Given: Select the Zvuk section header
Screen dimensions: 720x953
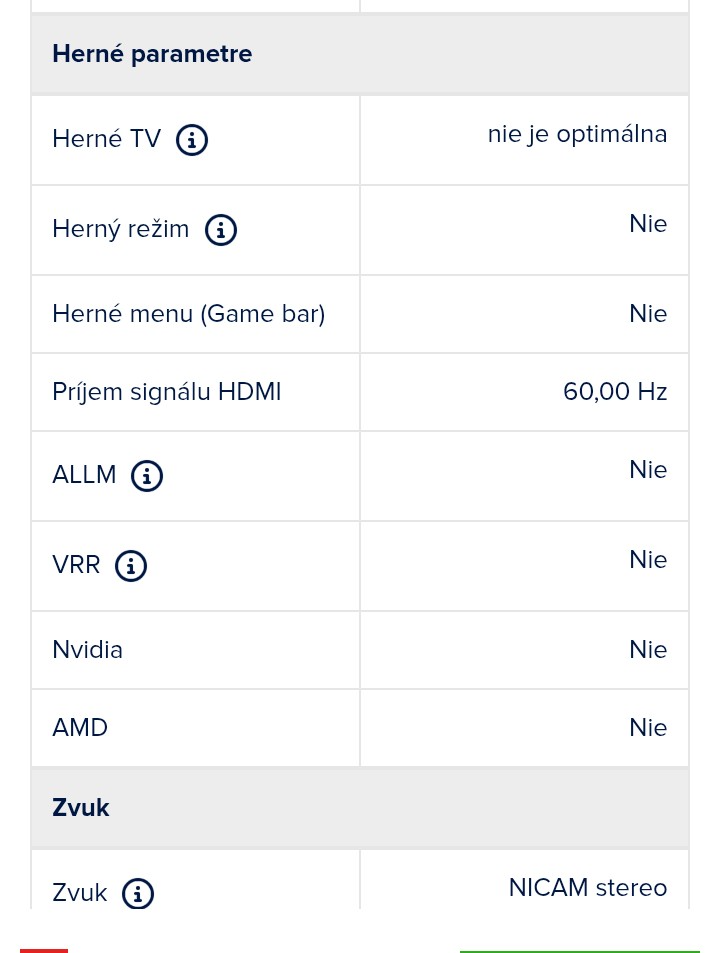Looking at the screenshot, I should [81, 807].
